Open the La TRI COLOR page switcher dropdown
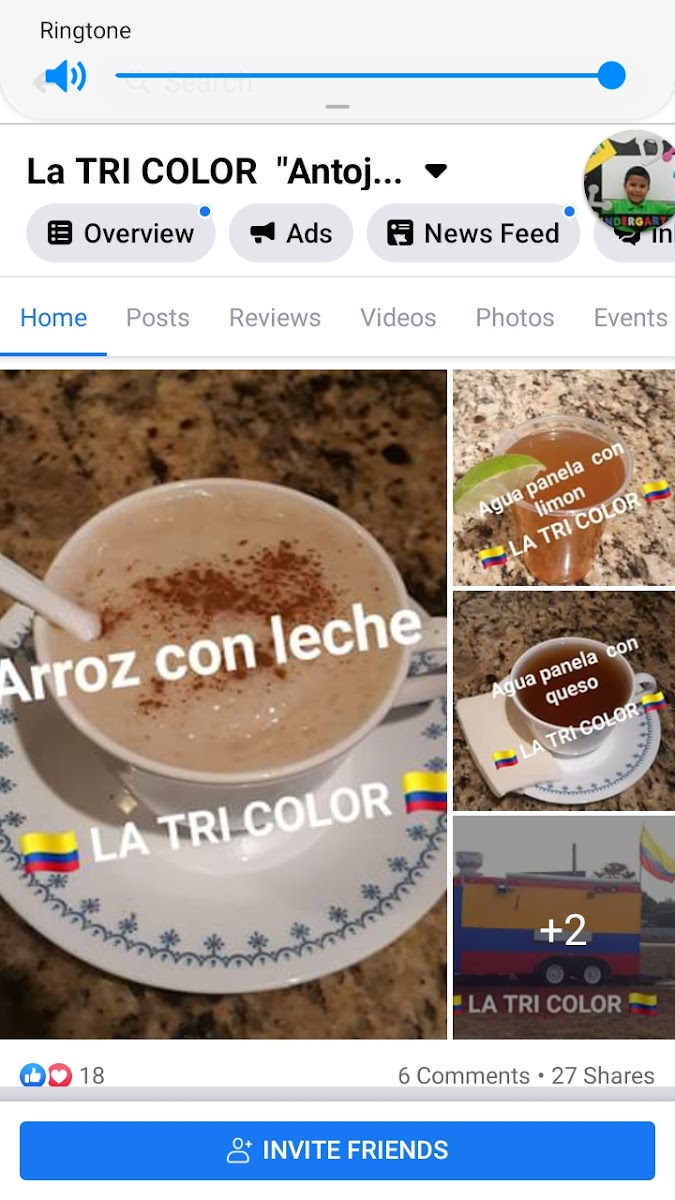 pyautogui.click(x=435, y=171)
